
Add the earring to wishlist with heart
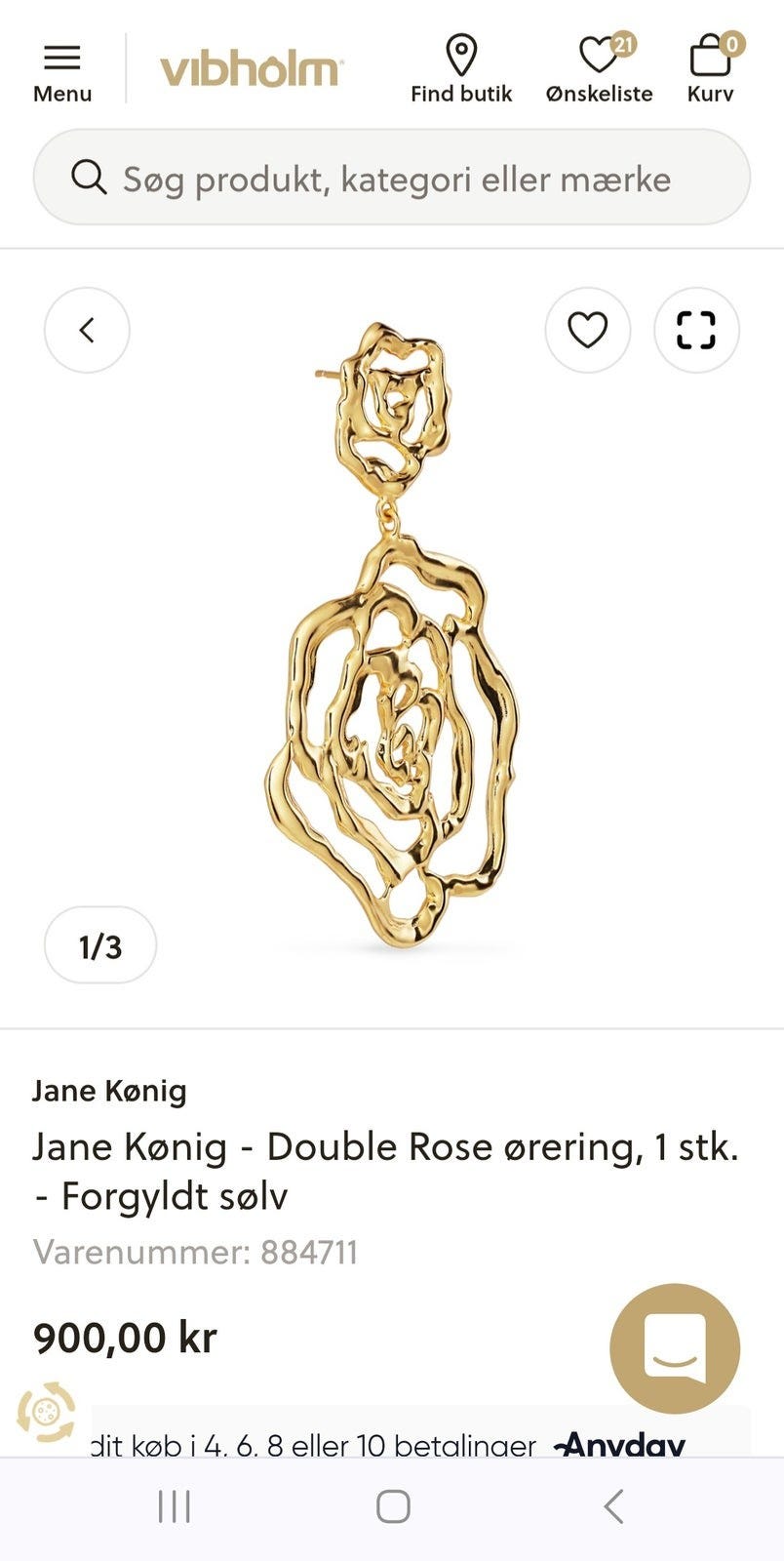point(587,330)
